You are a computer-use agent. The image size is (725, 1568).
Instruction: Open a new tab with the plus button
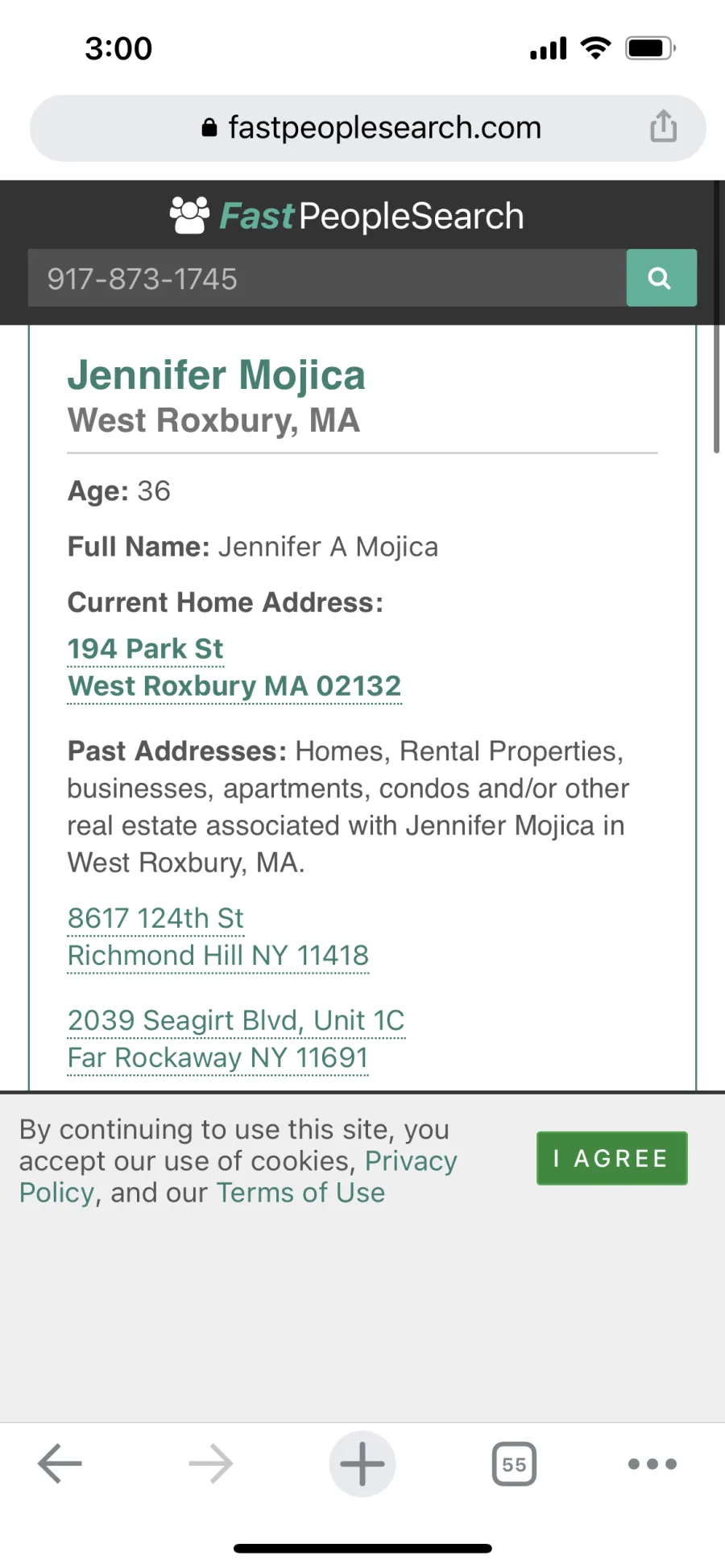tap(362, 1463)
